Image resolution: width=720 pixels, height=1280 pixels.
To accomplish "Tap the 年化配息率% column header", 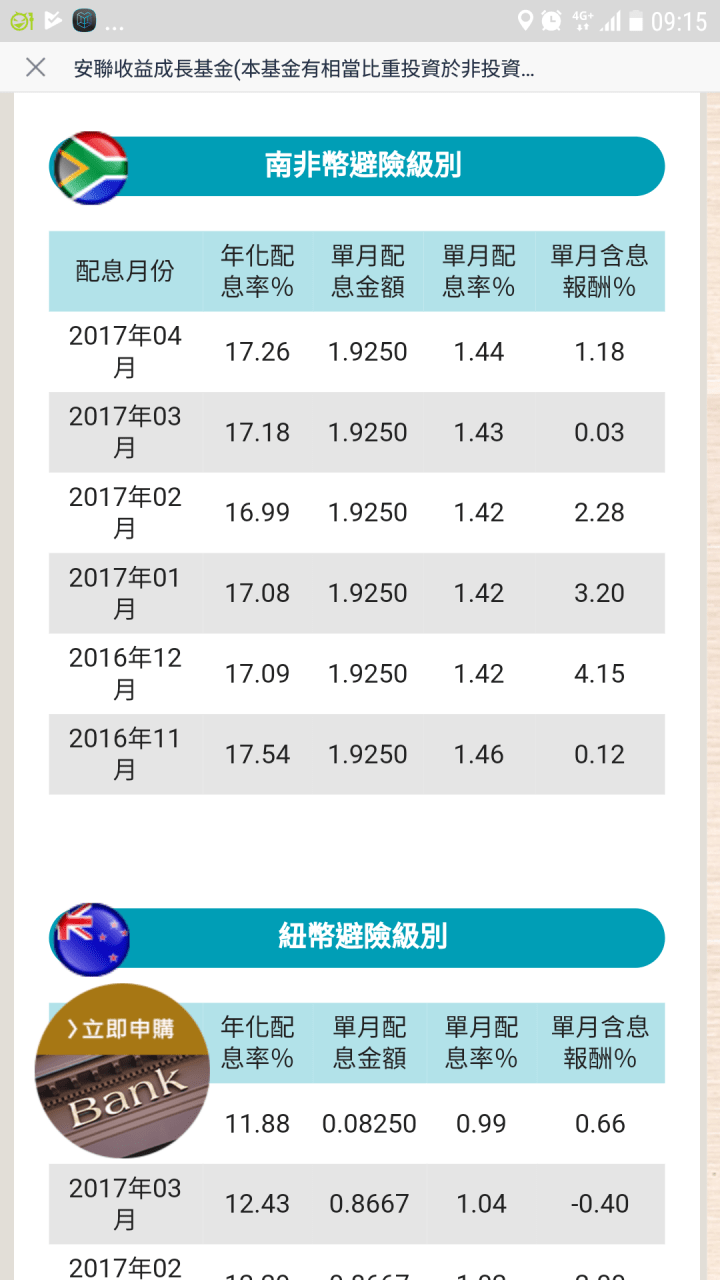I will [257, 270].
